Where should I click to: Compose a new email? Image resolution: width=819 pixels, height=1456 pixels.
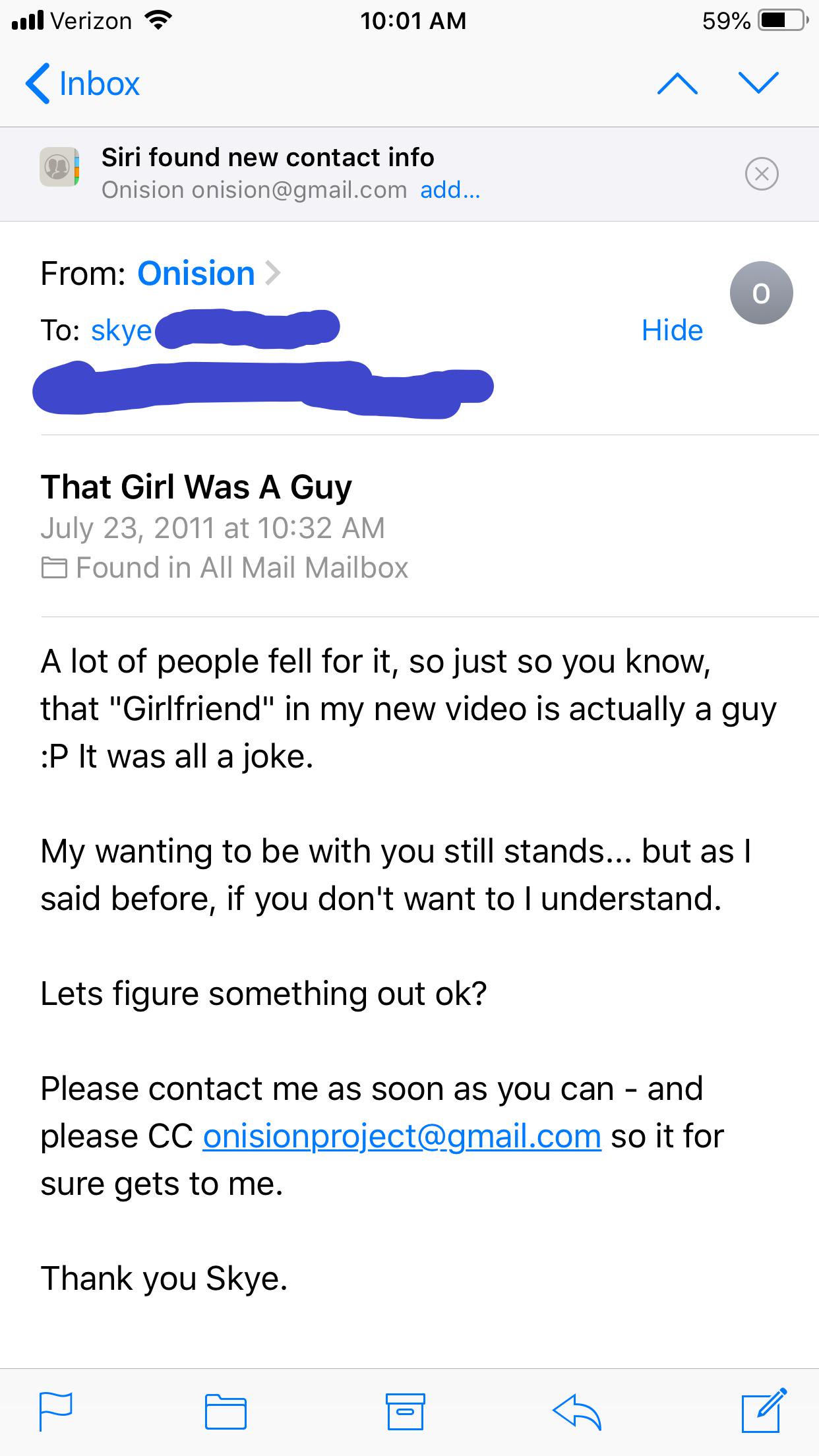[x=763, y=1410]
